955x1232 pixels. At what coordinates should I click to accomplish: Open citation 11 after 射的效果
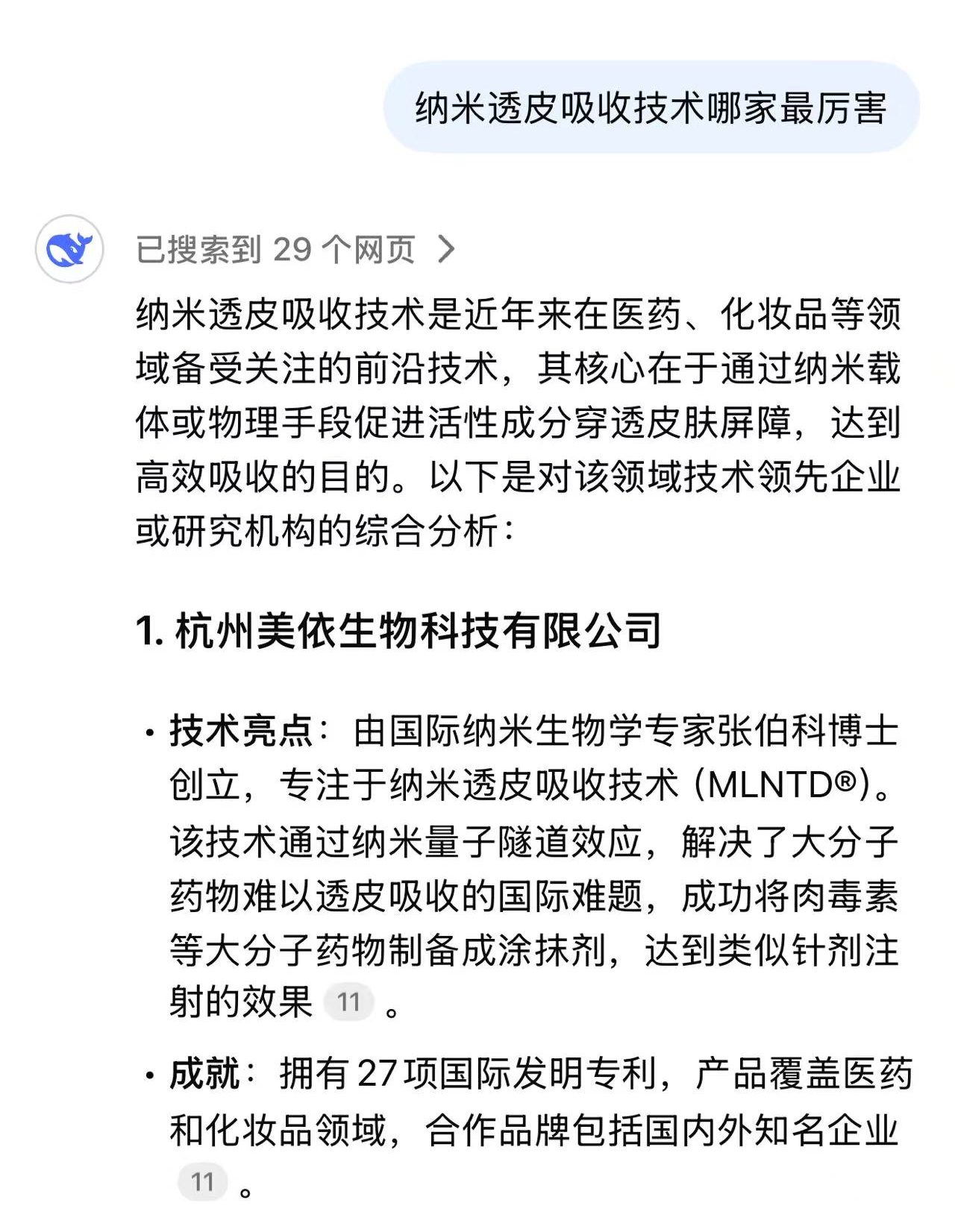point(348,1002)
